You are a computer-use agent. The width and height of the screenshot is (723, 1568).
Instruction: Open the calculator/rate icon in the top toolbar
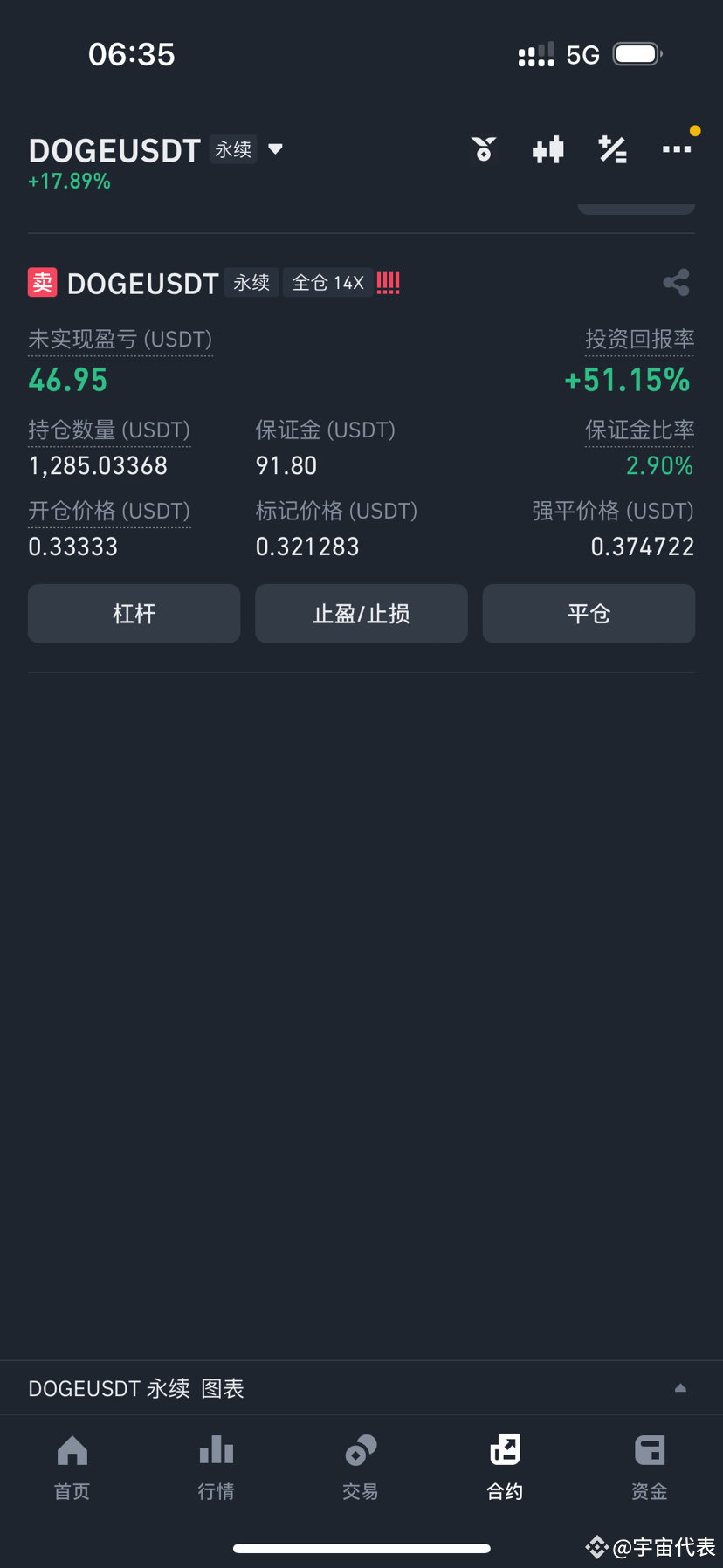point(613,149)
